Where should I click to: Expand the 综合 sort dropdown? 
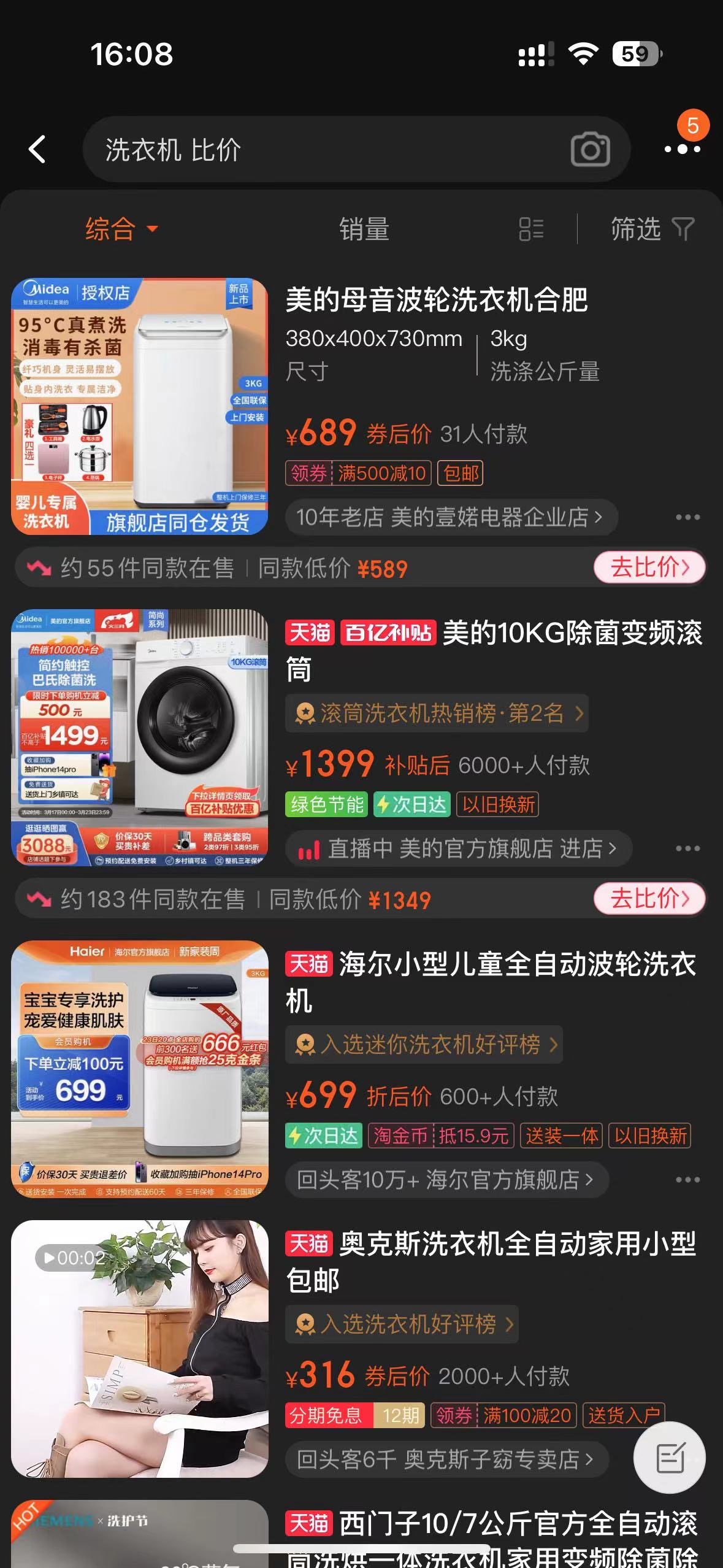(121, 229)
